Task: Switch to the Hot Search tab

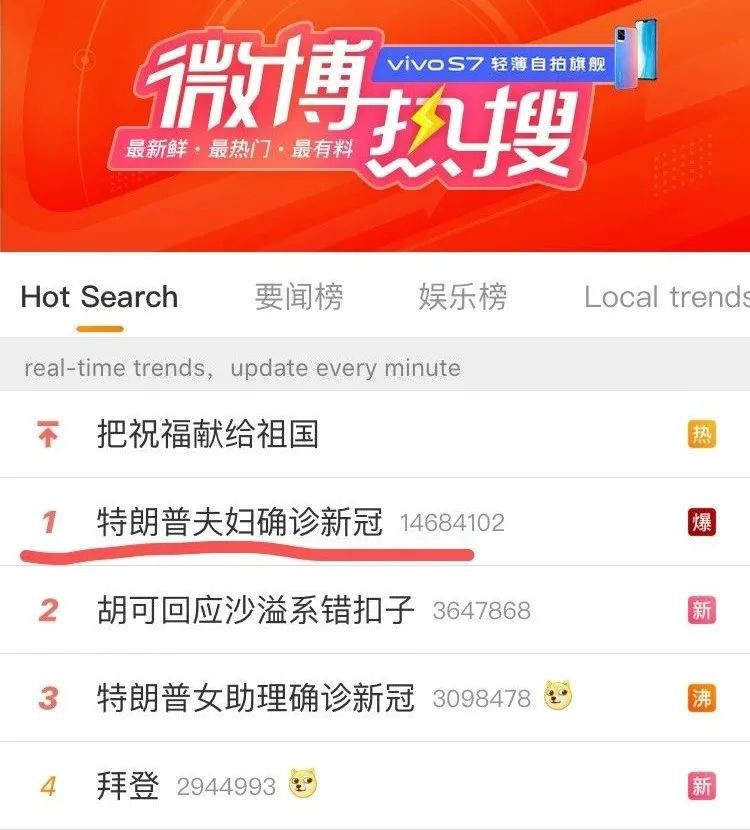Action: (x=99, y=295)
